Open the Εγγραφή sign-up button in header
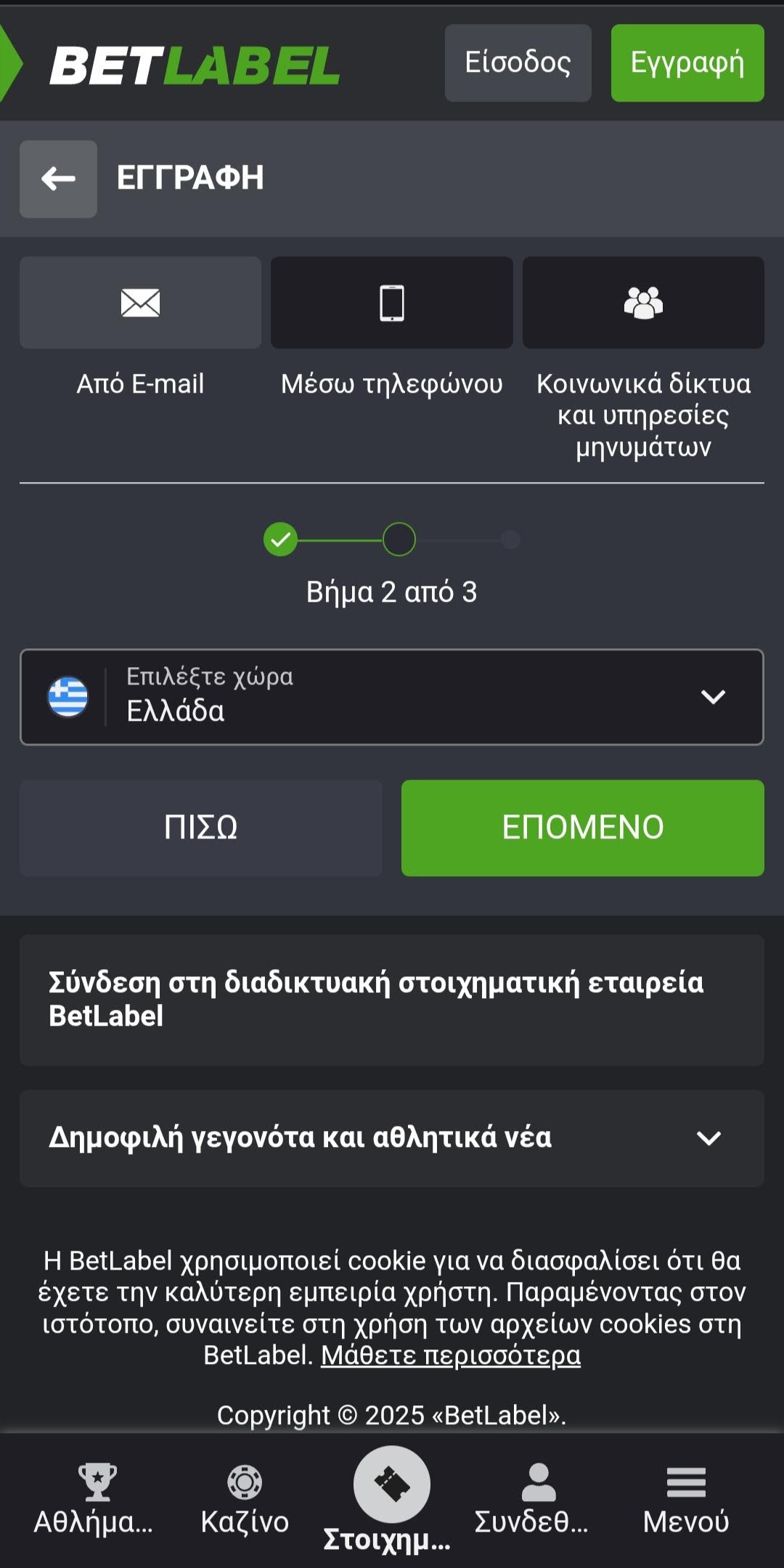 [687, 63]
